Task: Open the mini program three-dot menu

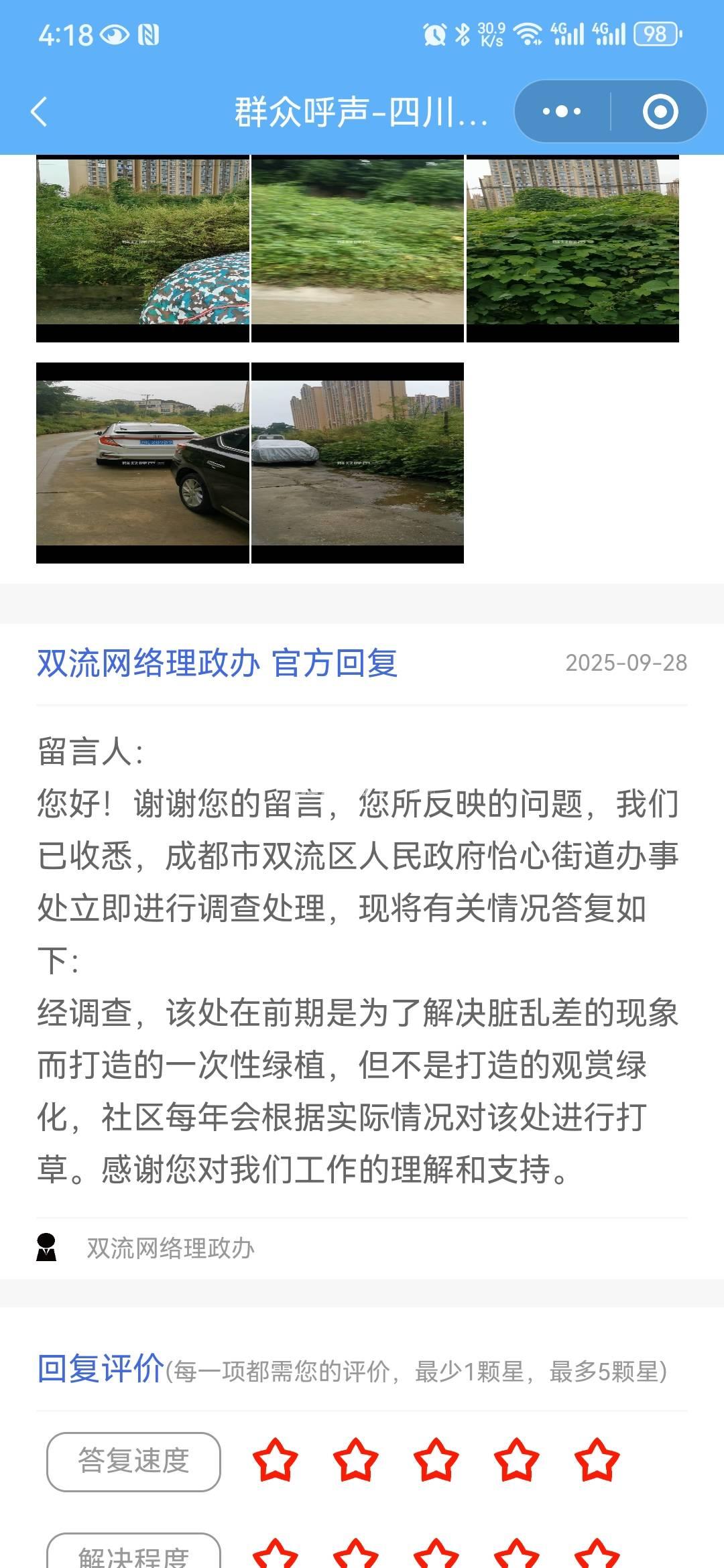Action: tap(562, 112)
